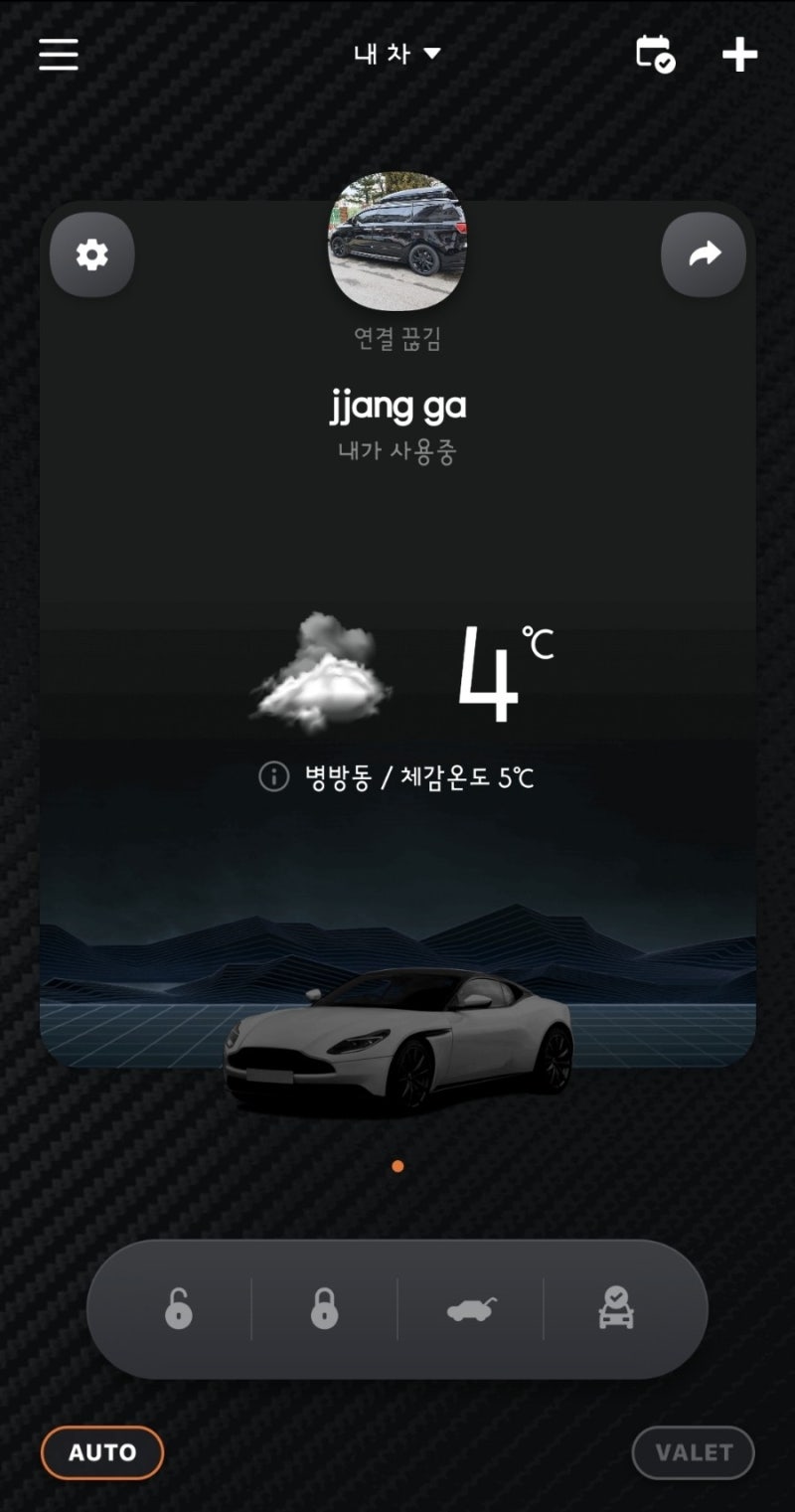795x1512 pixels.
Task: Toggle the connection status below the car photo
Action: [398, 339]
